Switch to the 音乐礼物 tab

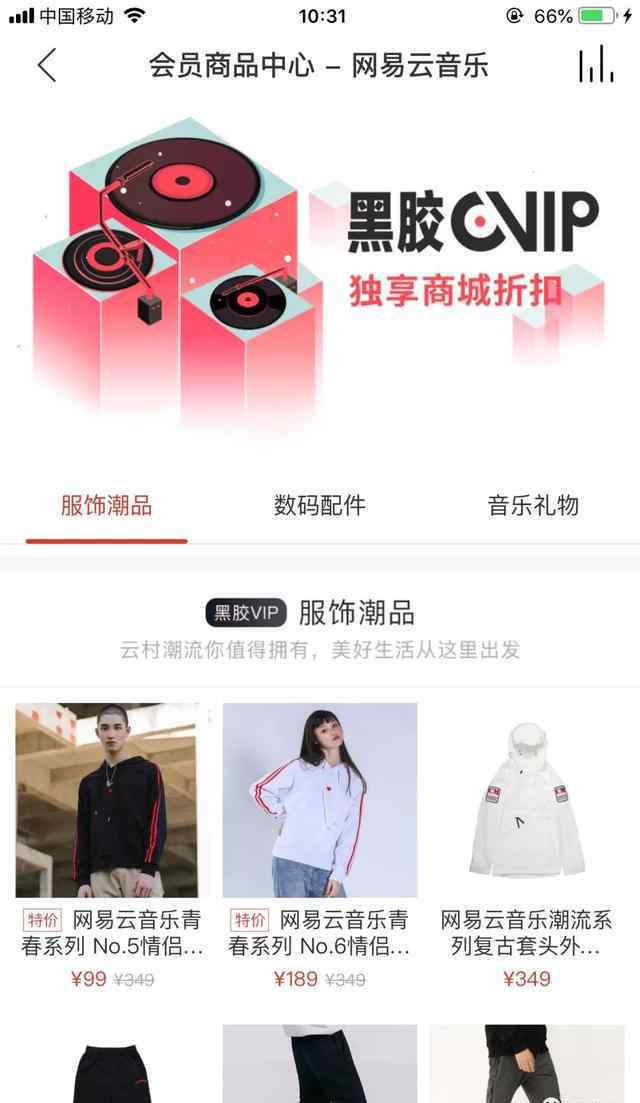tap(533, 505)
